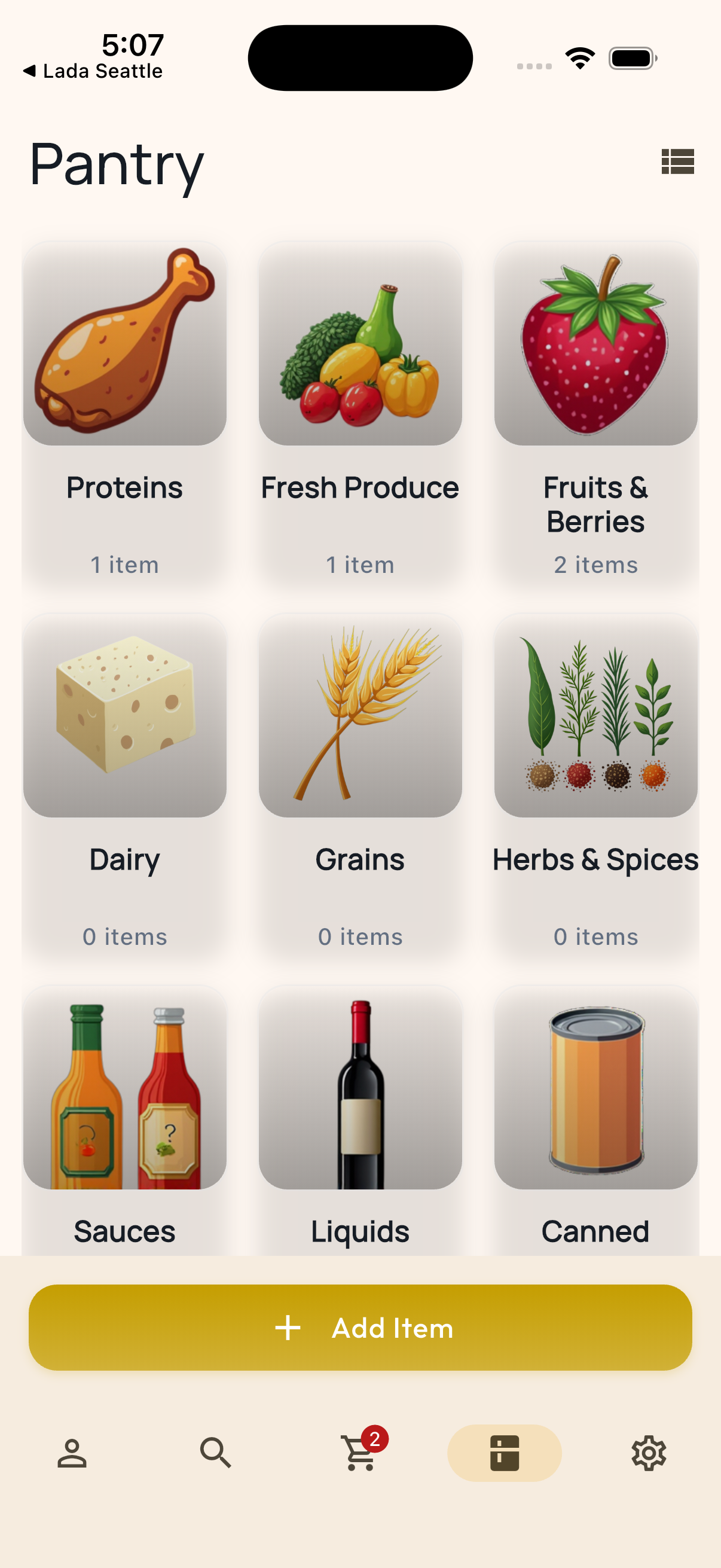This screenshot has height=1568, width=721.
Task: Select the search icon
Action: pyautogui.click(x=215, y=1454)
